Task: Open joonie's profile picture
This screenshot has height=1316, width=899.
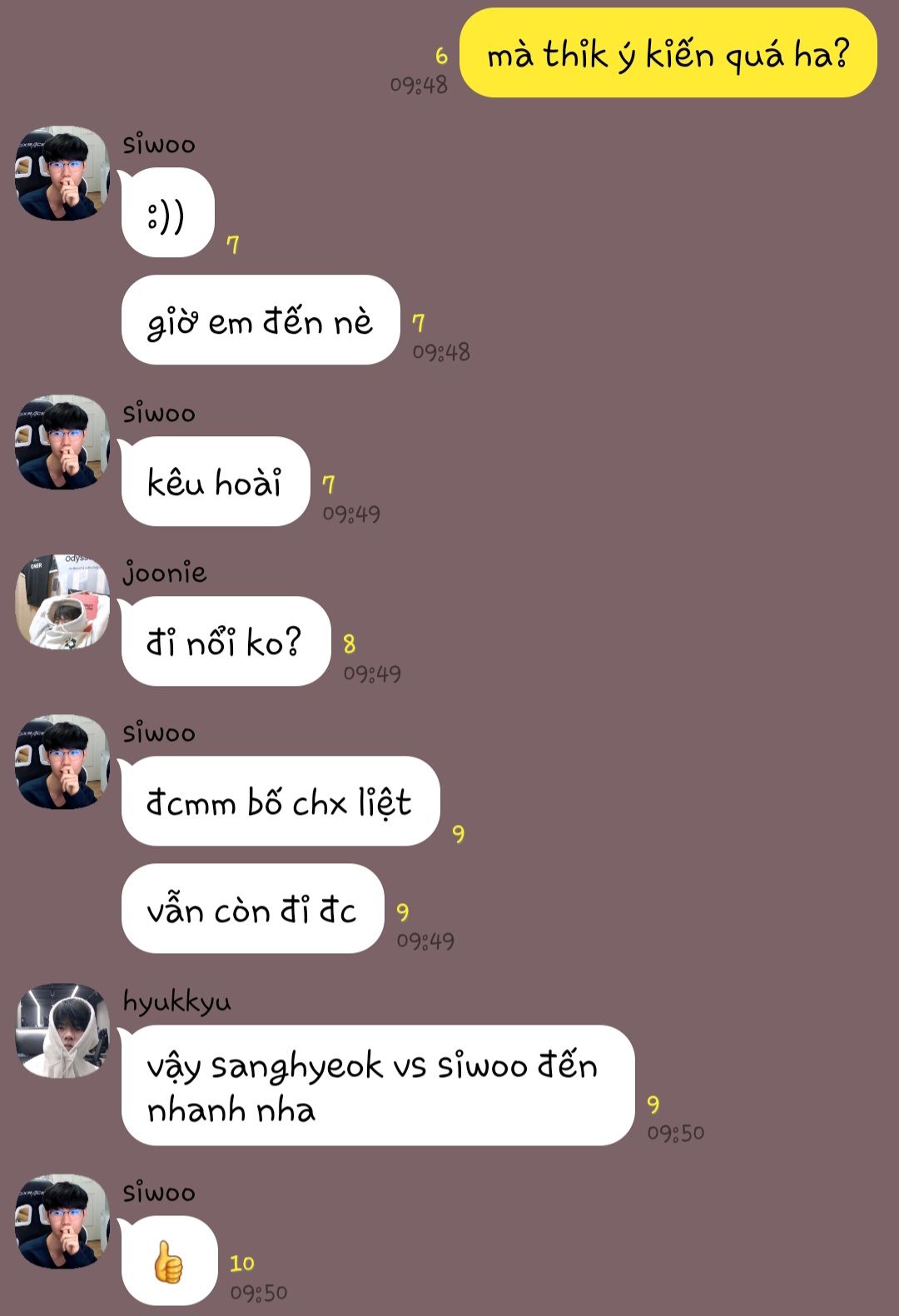Action: (x=62, y=602)
